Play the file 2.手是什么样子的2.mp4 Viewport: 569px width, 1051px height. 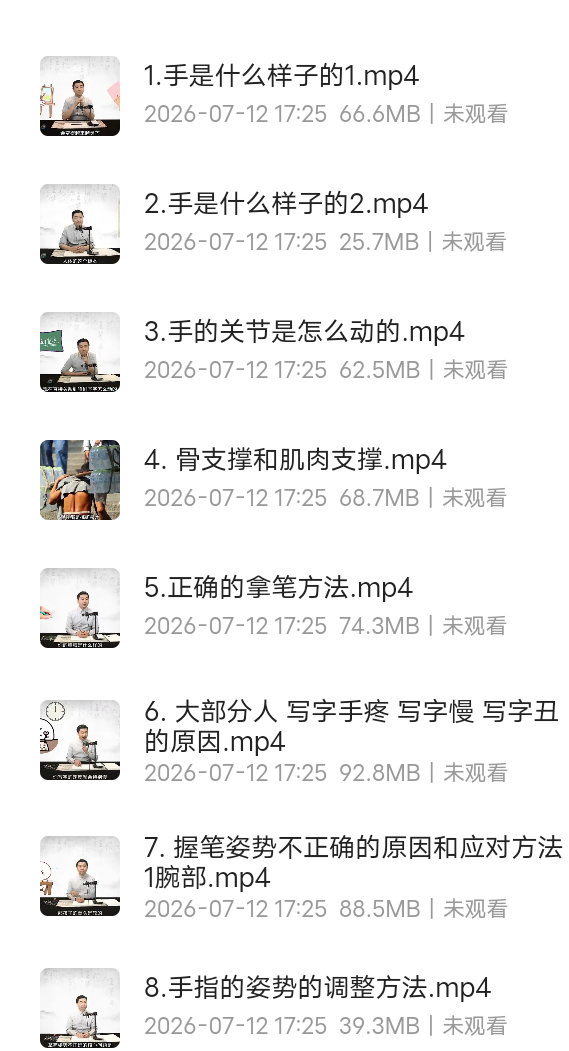click(284, 223)
